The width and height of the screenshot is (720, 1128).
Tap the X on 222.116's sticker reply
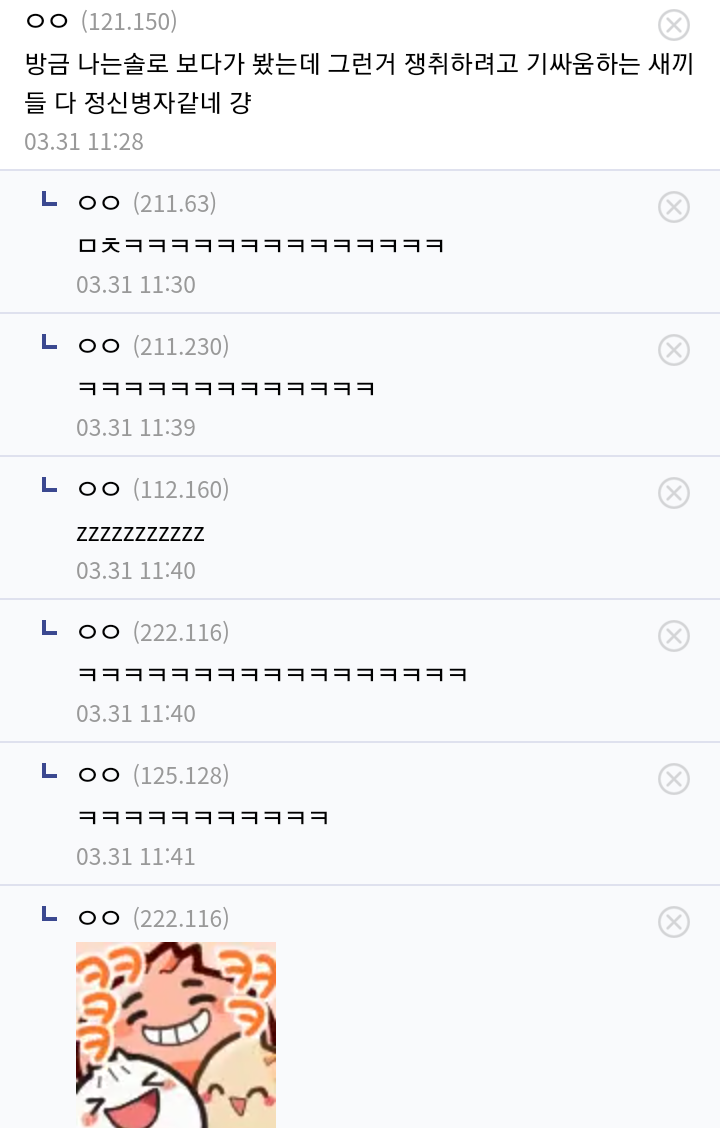click(x=674, y=922)
